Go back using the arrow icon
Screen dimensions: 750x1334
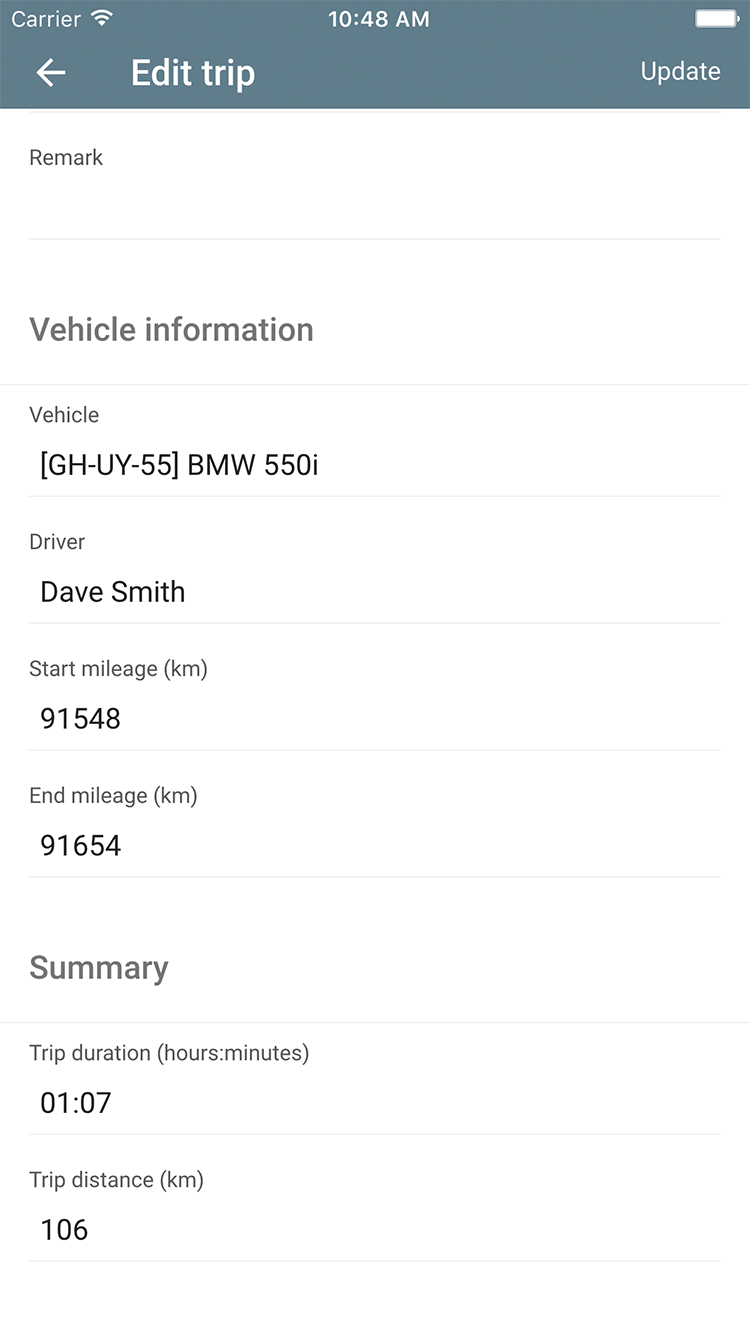[51, 72]
